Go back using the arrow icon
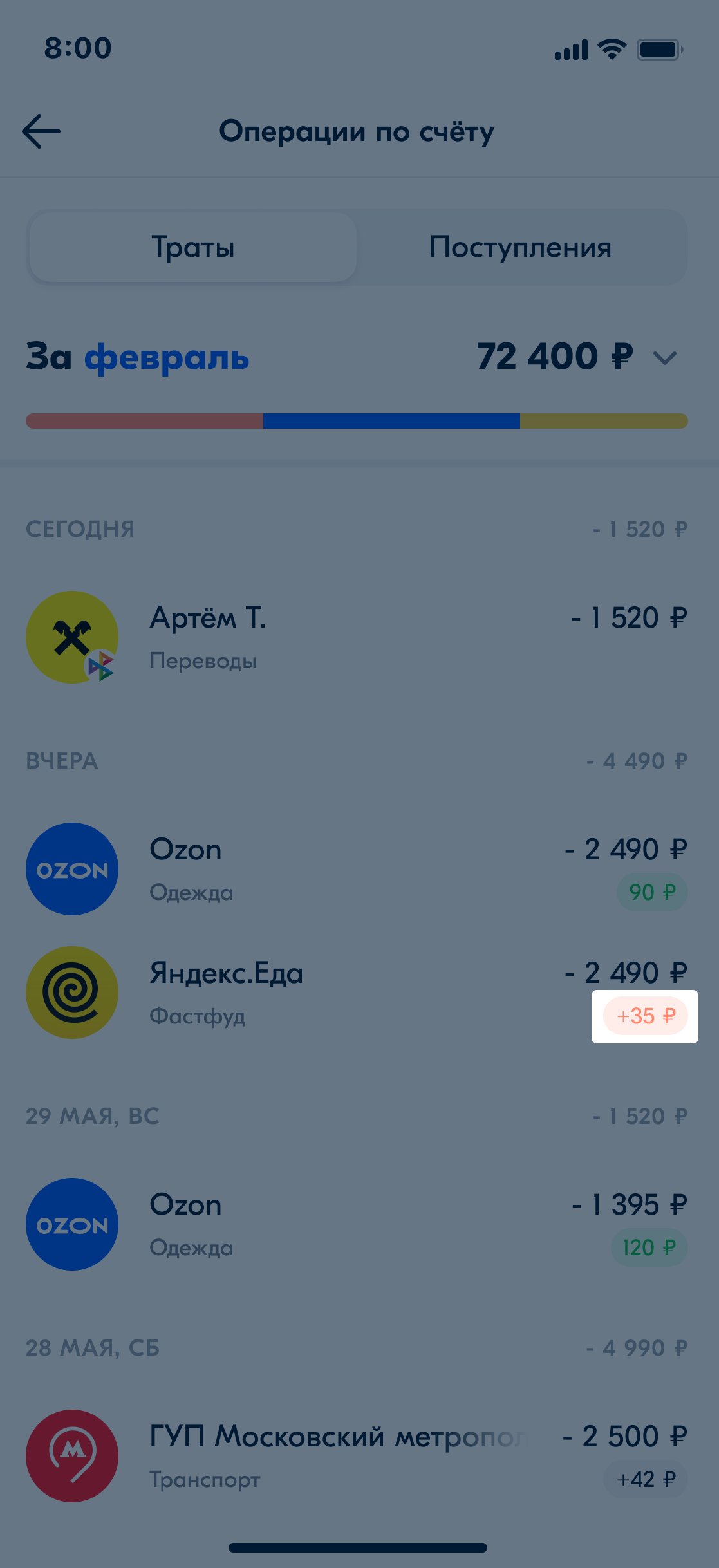This screenshot has height=1568, width=719. coord(41,131)
